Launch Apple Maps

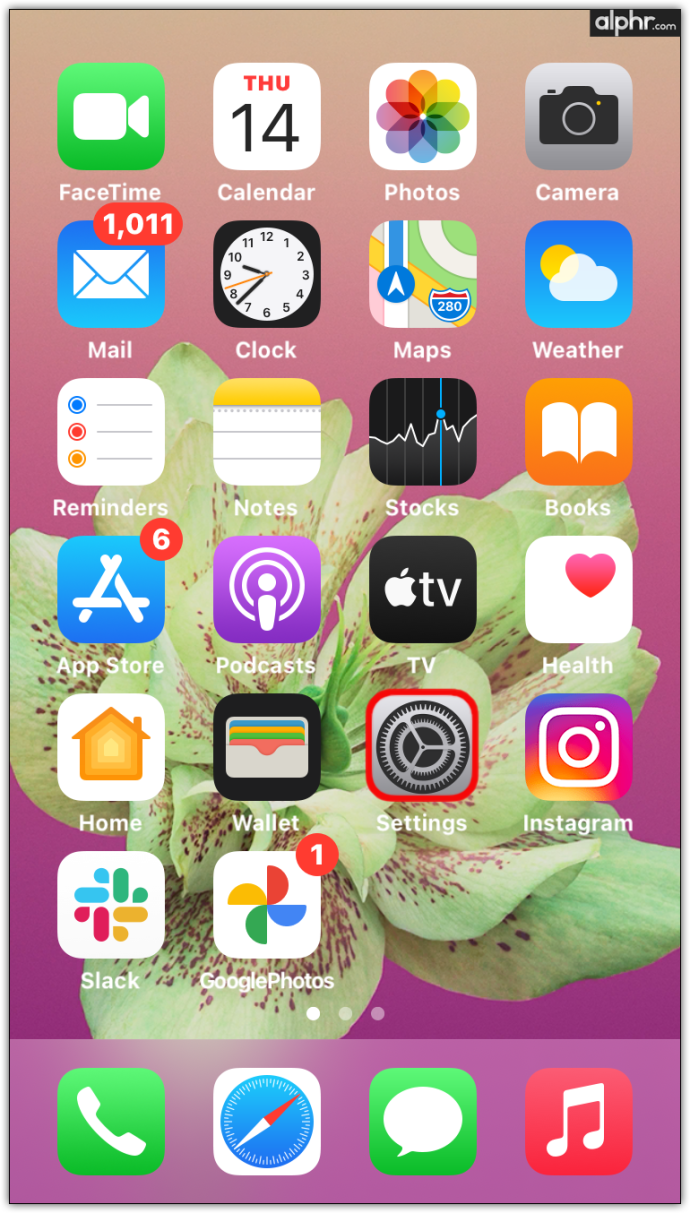422,275
